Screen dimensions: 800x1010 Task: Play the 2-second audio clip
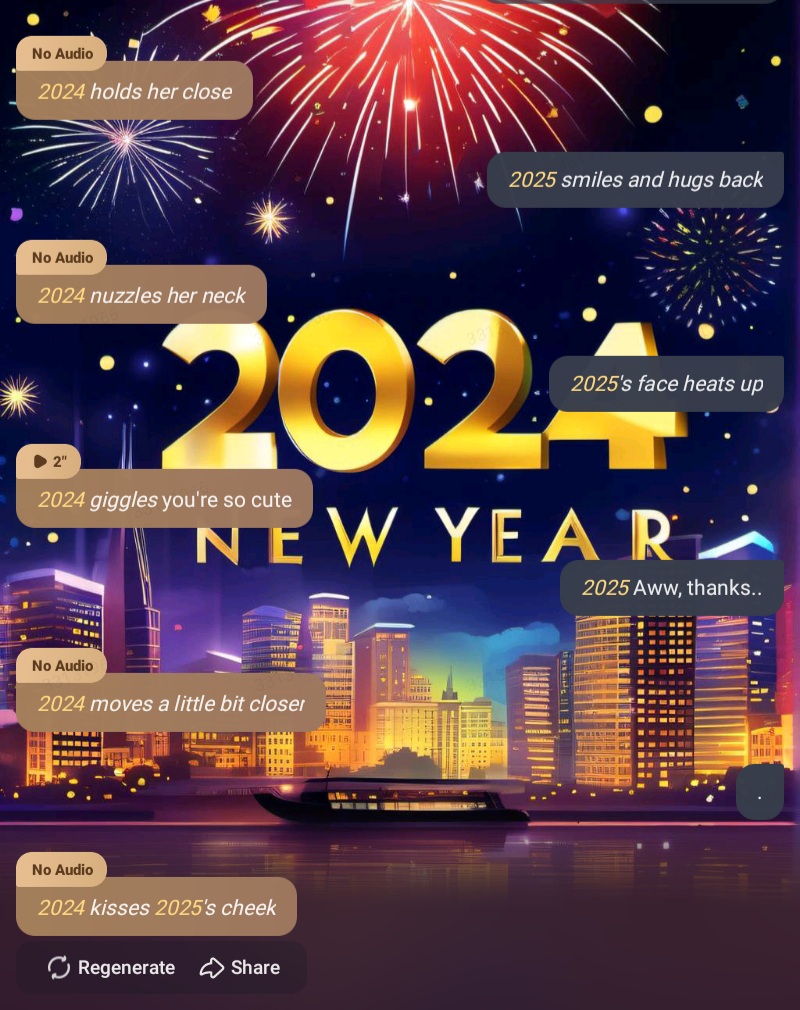(49, 461)
